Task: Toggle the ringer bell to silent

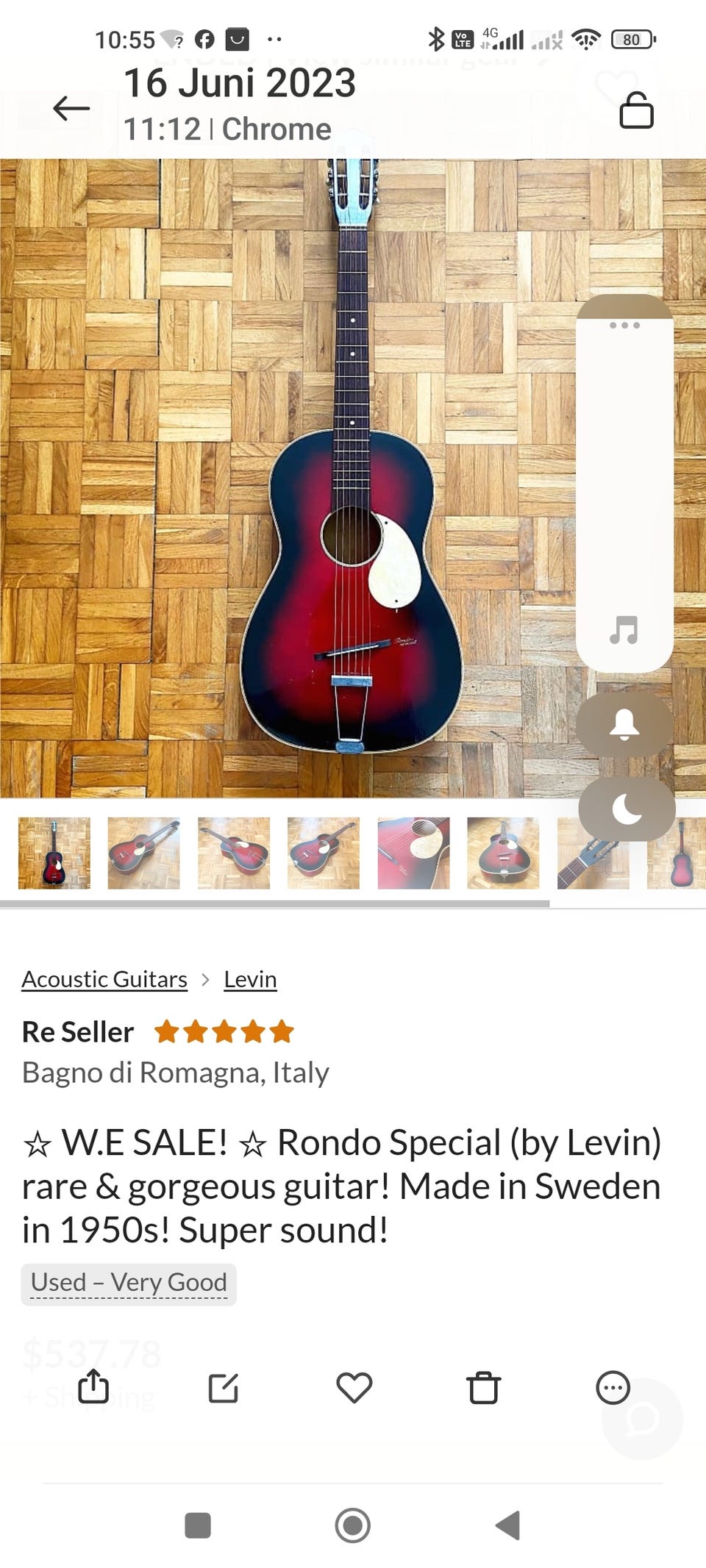Action: 624,725
